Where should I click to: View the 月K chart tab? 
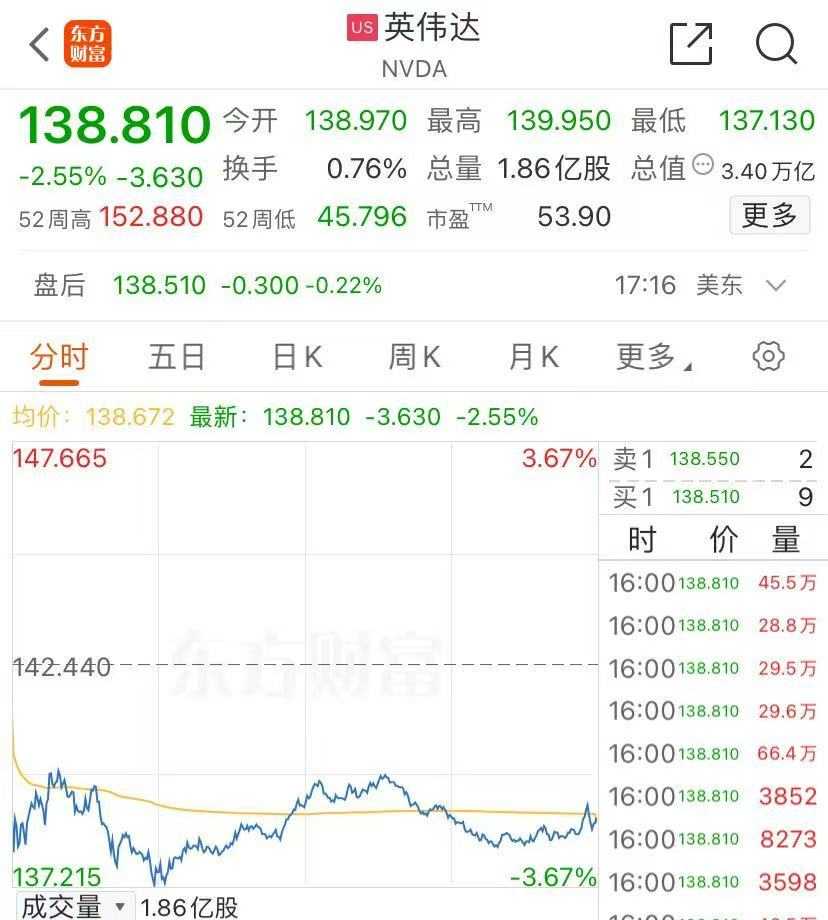coord(533,357)
